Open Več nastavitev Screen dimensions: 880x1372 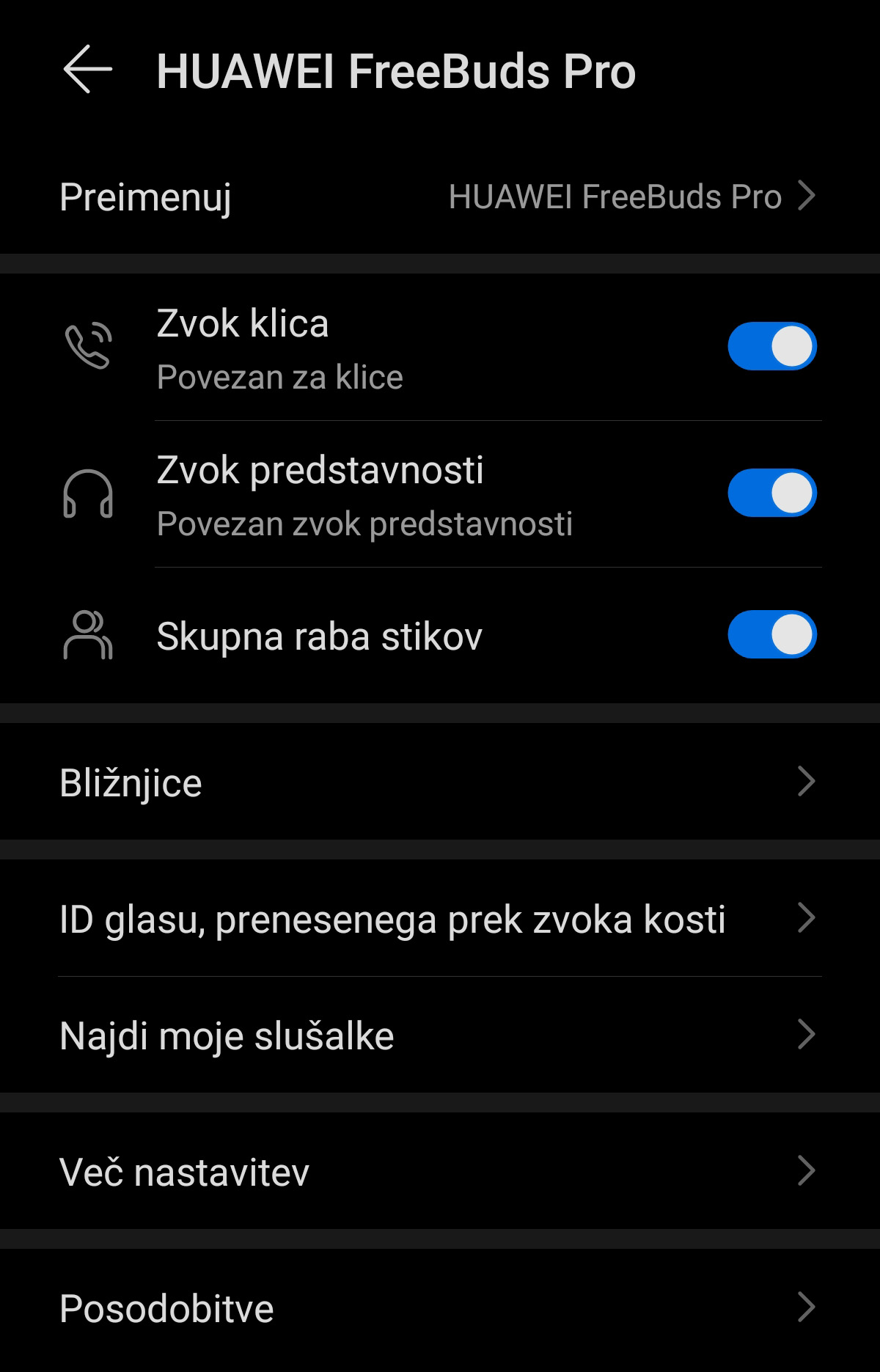point(440,1171)
